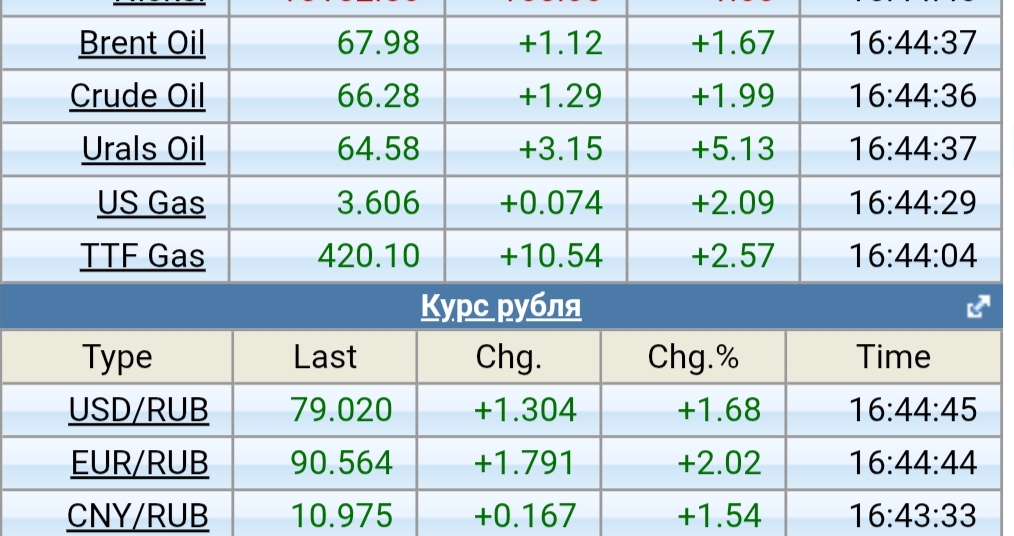
Task: Open the CNY/RUB rate link
Action: [138, 516]
